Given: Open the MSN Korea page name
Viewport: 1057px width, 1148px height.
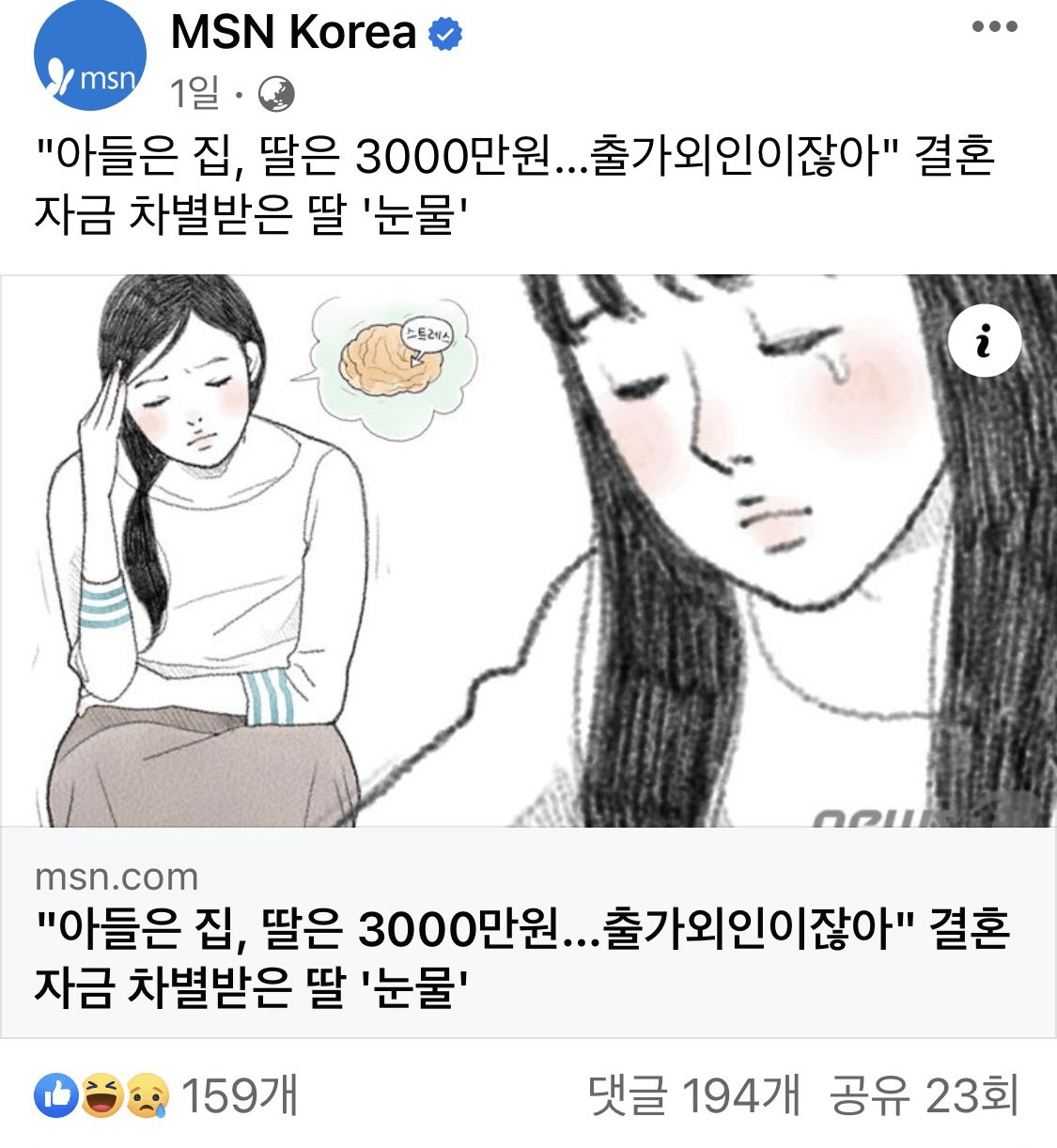Looking at the screenshot, I should [x=293, y=33].
